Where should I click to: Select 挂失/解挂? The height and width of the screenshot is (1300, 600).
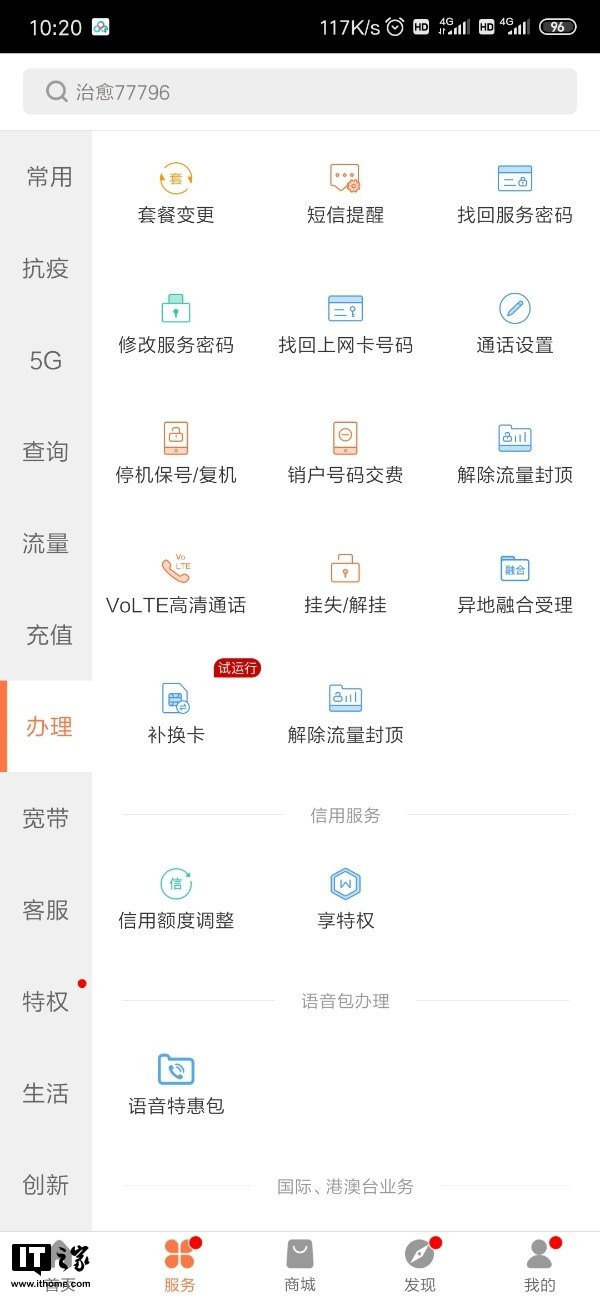345,584
